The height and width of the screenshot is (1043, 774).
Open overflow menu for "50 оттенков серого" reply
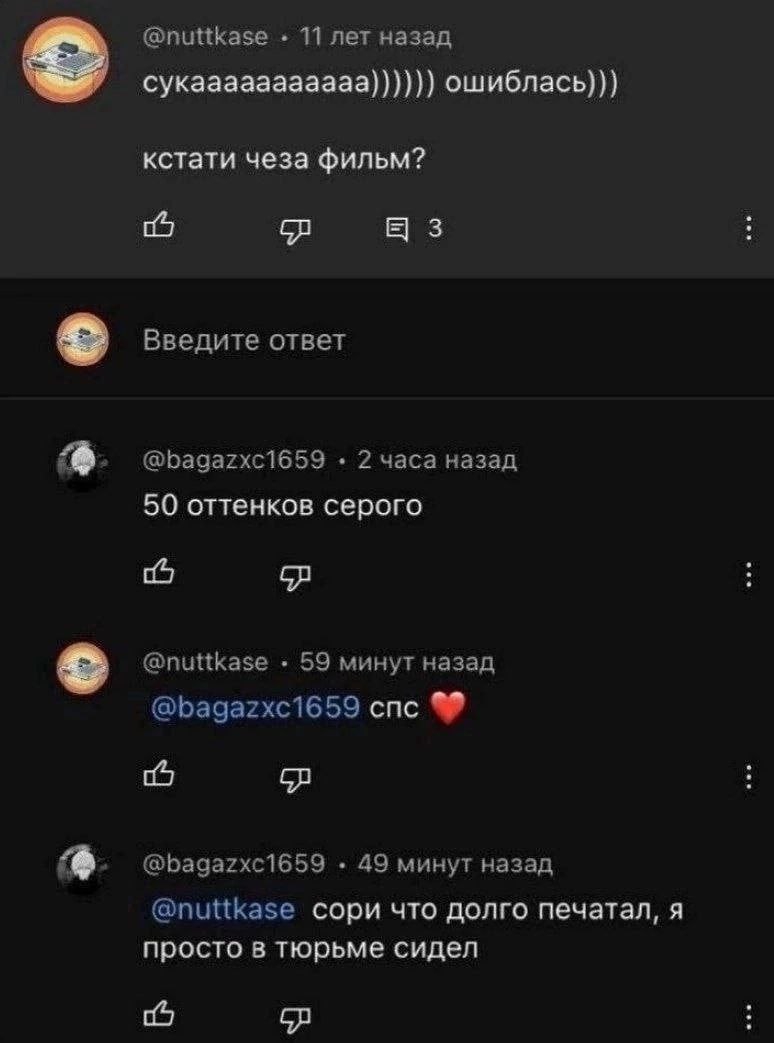749,576
